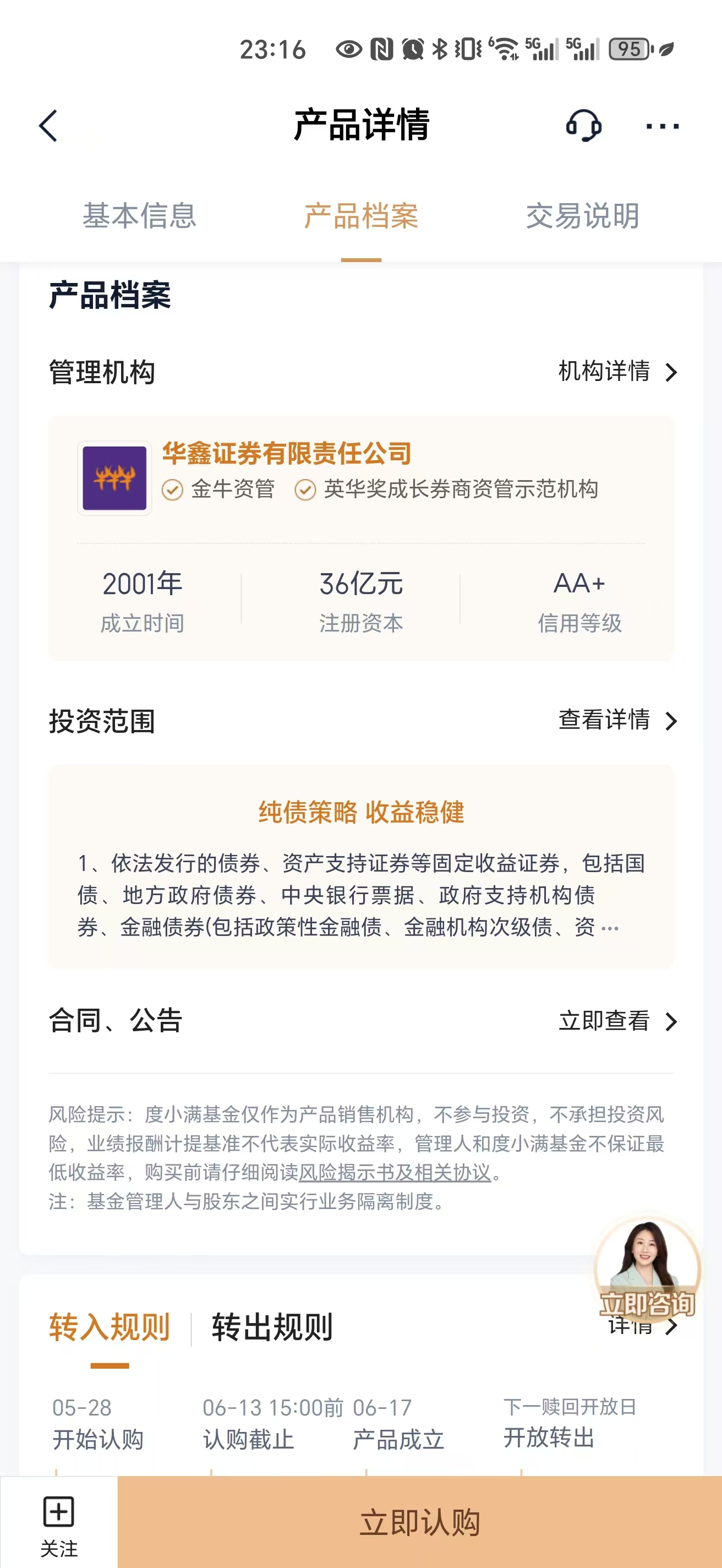Go back from the 产品详情 page
This screenshot has width=722, height=1568.
48,126
